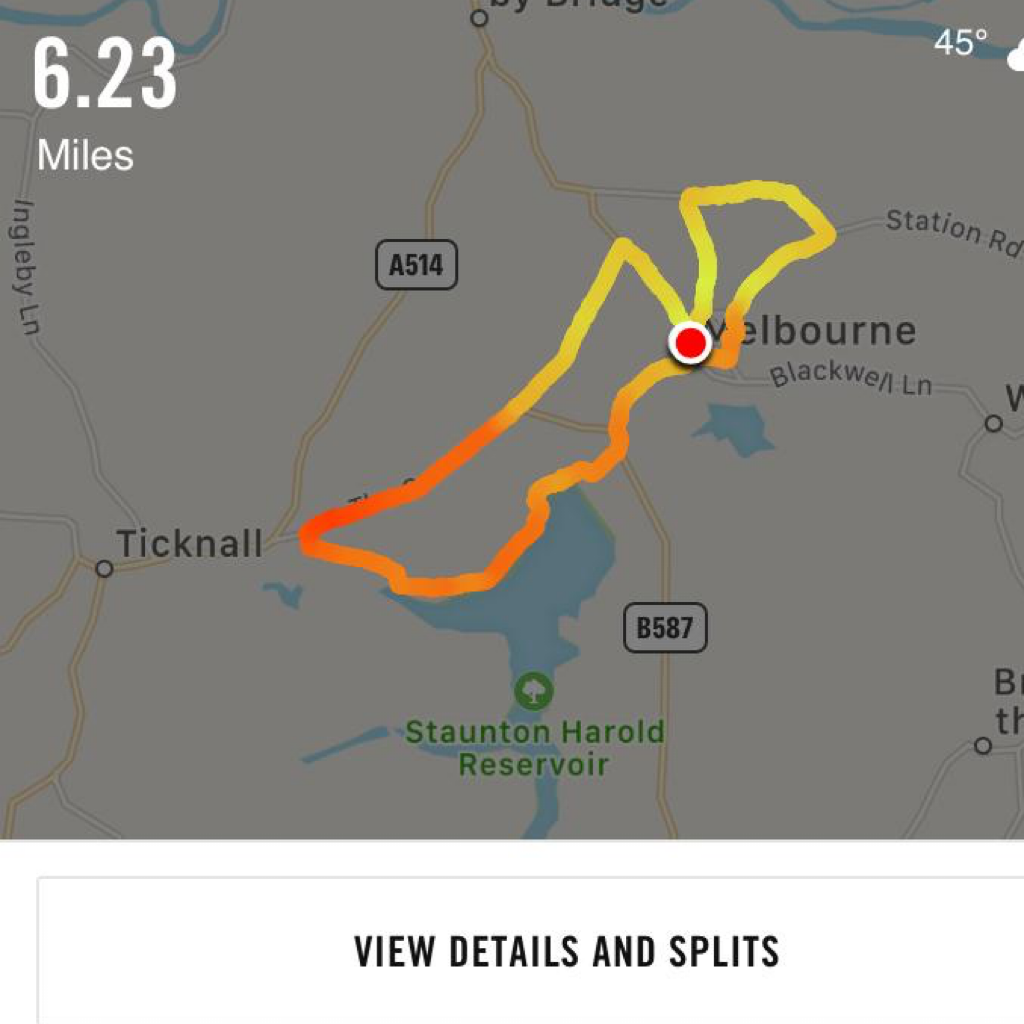Open View Details and Splits
The height and width of the screenshot is (1024, 1024).
pyautogui.click(x=566, y=951)
